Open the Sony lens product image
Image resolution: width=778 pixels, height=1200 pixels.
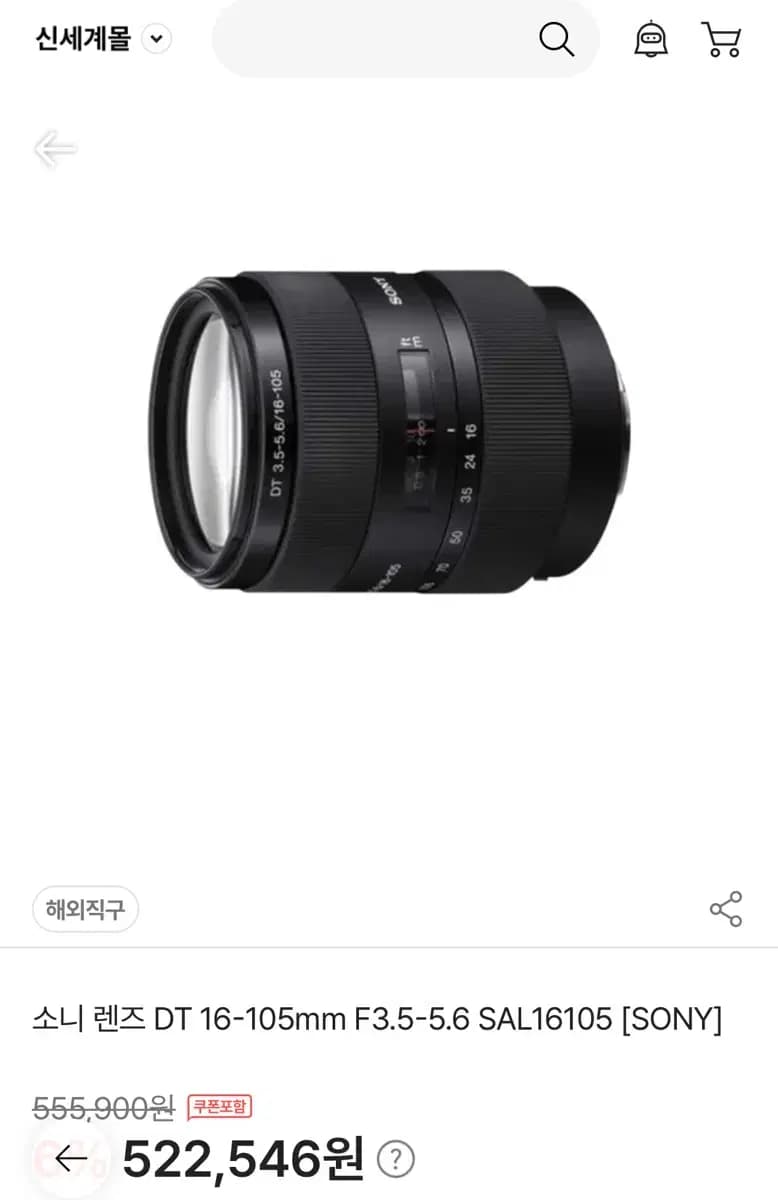pyautogui.click(x=390, y=432)
